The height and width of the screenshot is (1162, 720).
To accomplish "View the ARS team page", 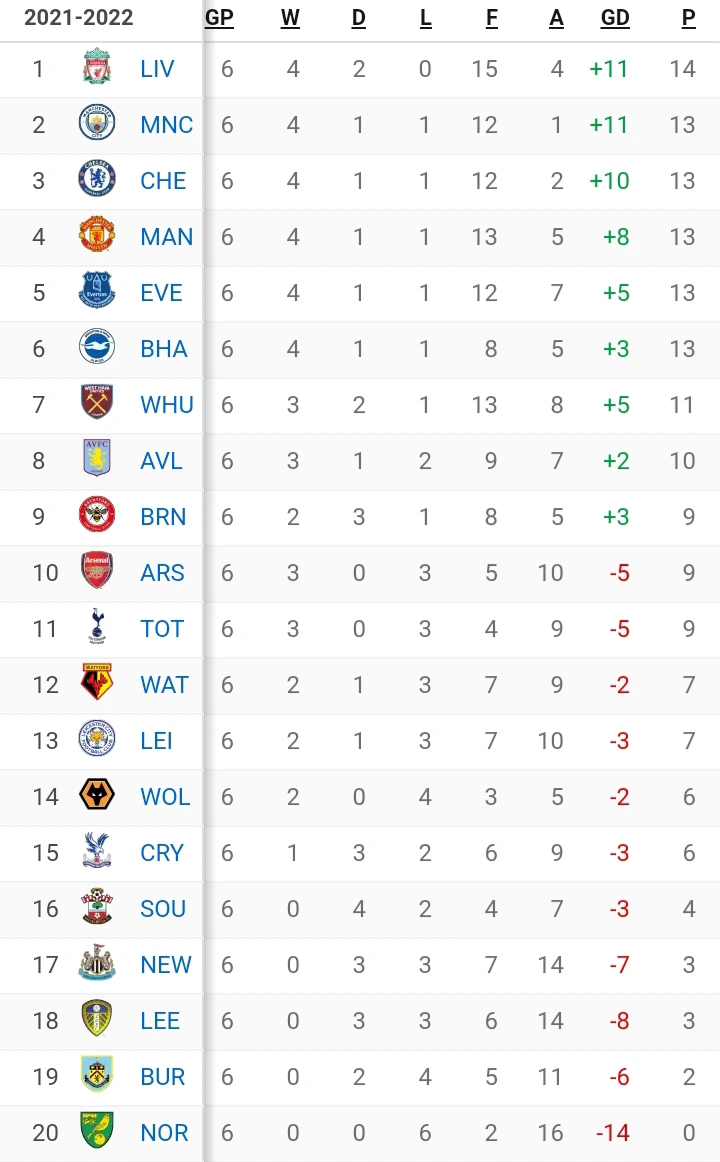I will pos(162,573).
